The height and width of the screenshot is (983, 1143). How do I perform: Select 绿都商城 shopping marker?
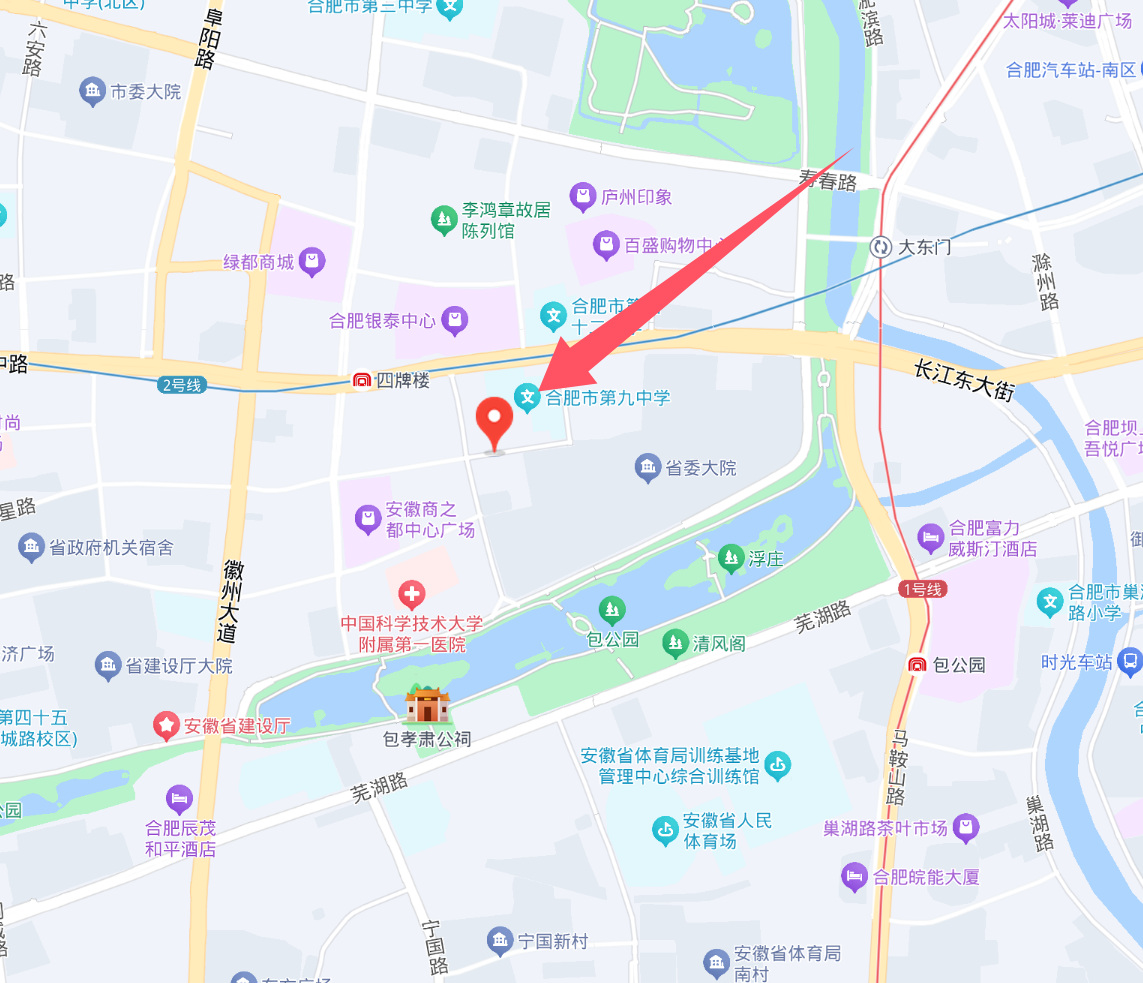tap(312, 262)
